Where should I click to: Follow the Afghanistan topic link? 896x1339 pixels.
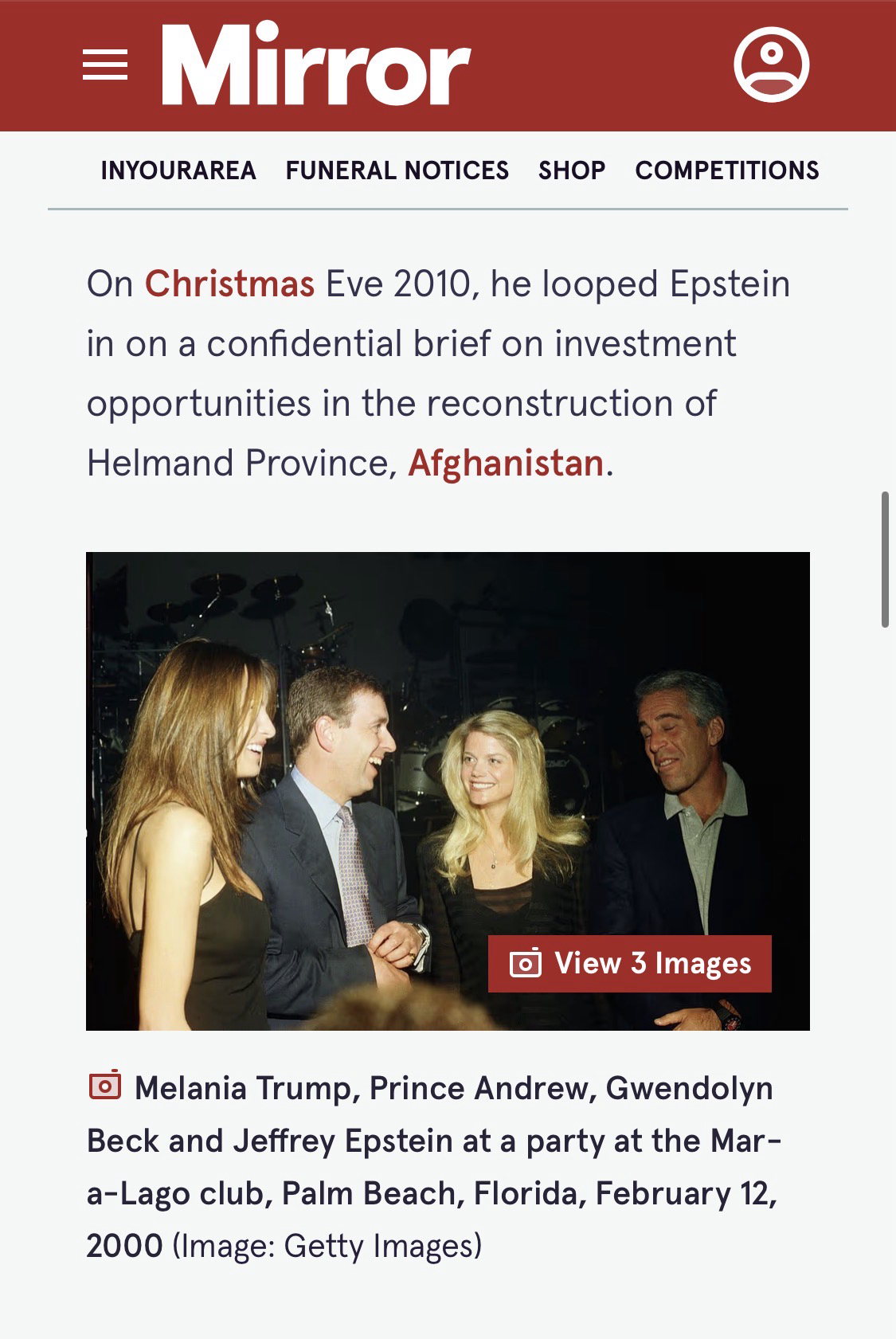[506, 464]
